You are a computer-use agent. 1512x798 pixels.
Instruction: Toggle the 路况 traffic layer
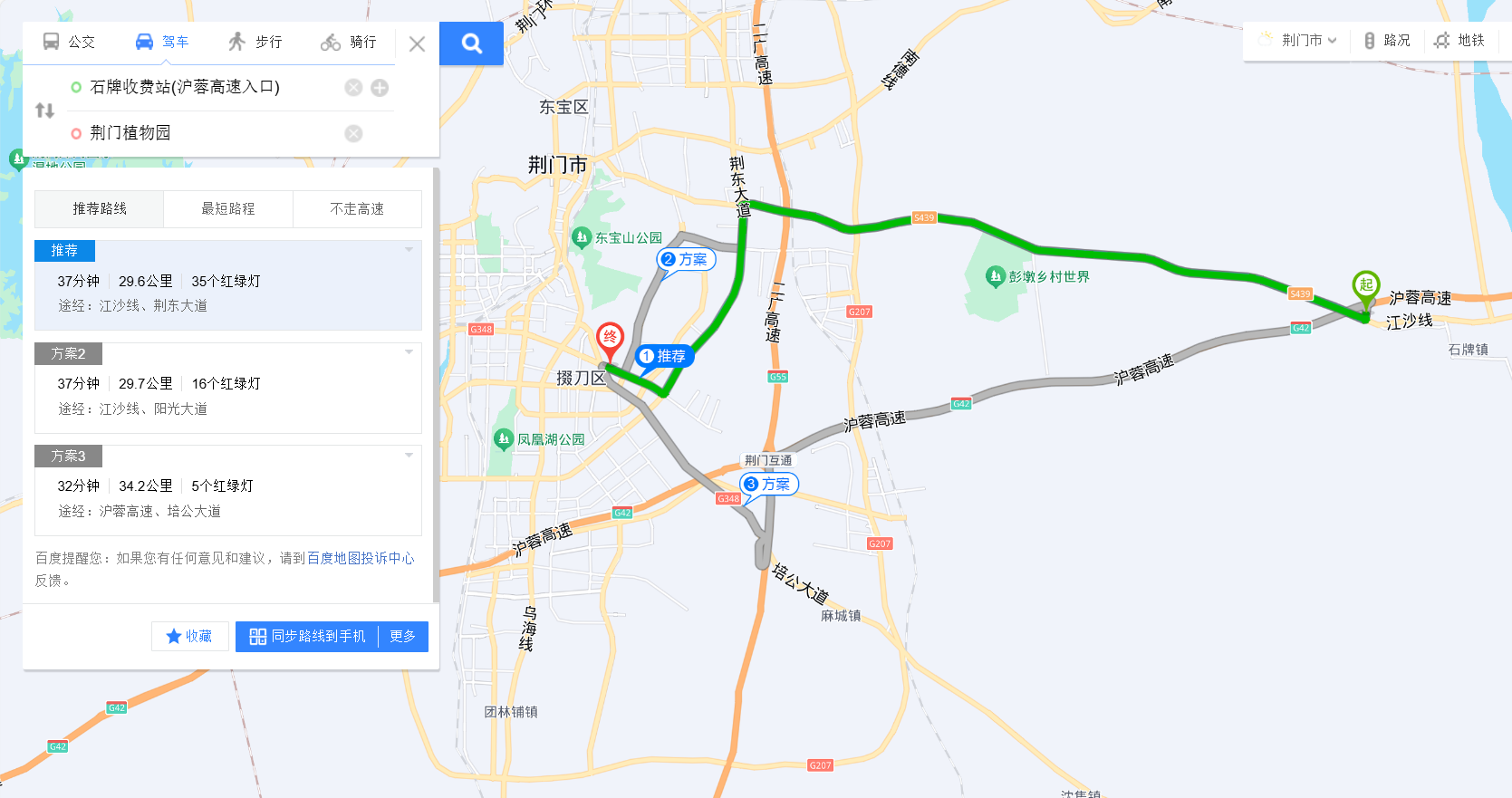point(1387,40)
